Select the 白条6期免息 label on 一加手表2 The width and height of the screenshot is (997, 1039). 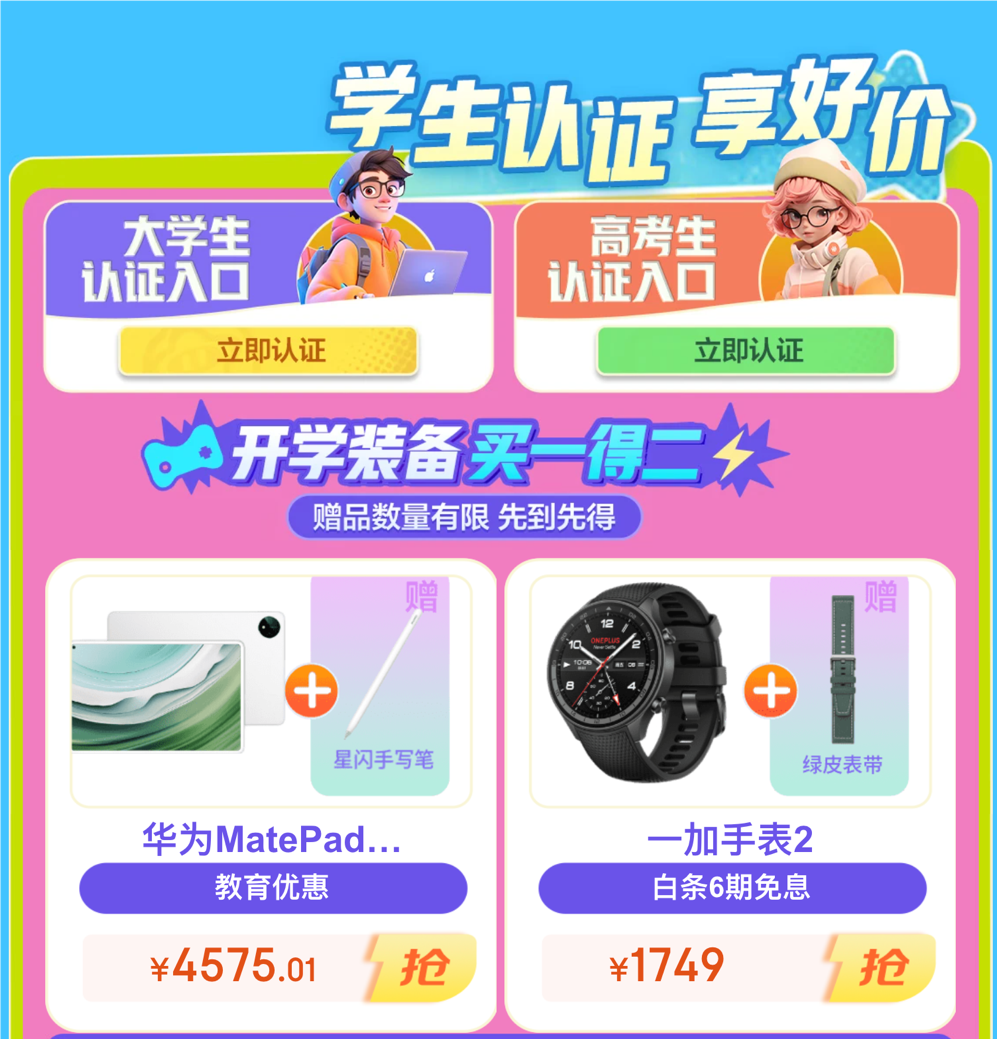731,887
